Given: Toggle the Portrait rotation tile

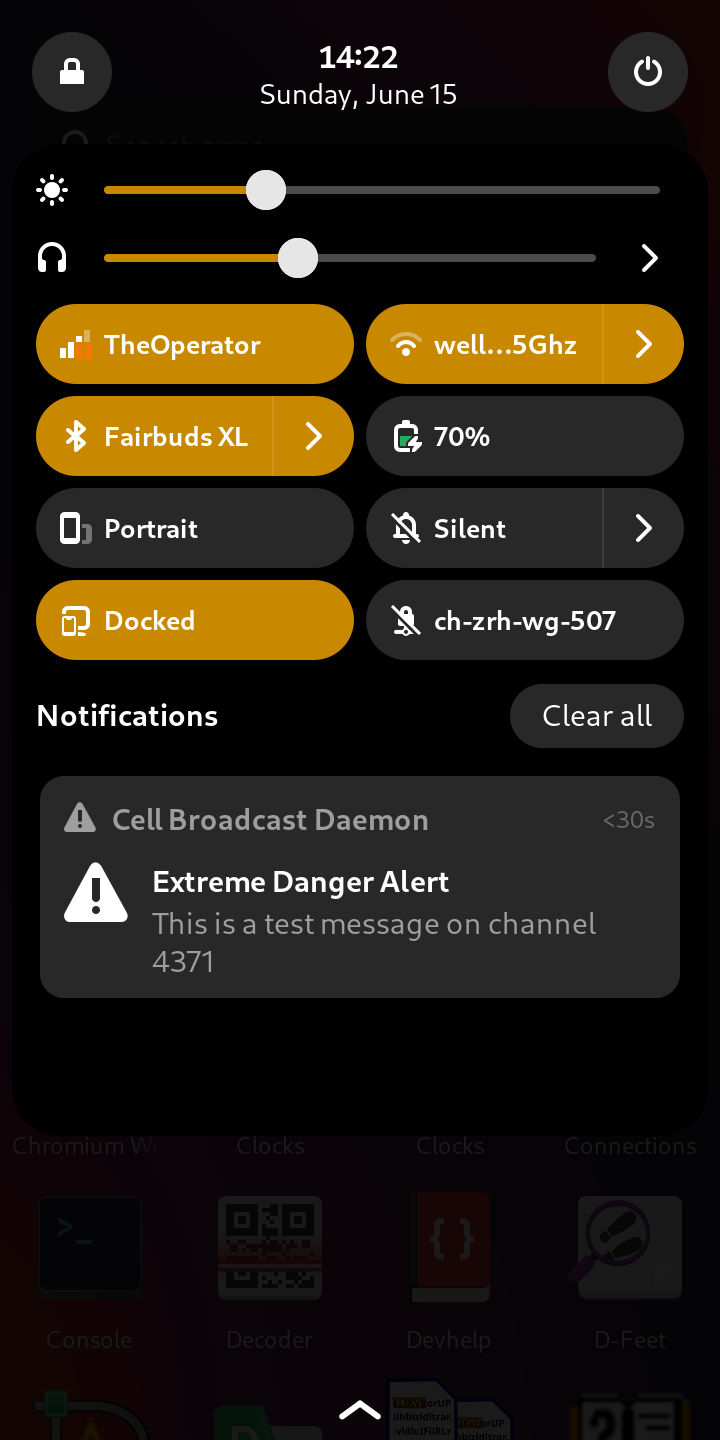Looking at the screenshot, I should (x=195, y=528).
